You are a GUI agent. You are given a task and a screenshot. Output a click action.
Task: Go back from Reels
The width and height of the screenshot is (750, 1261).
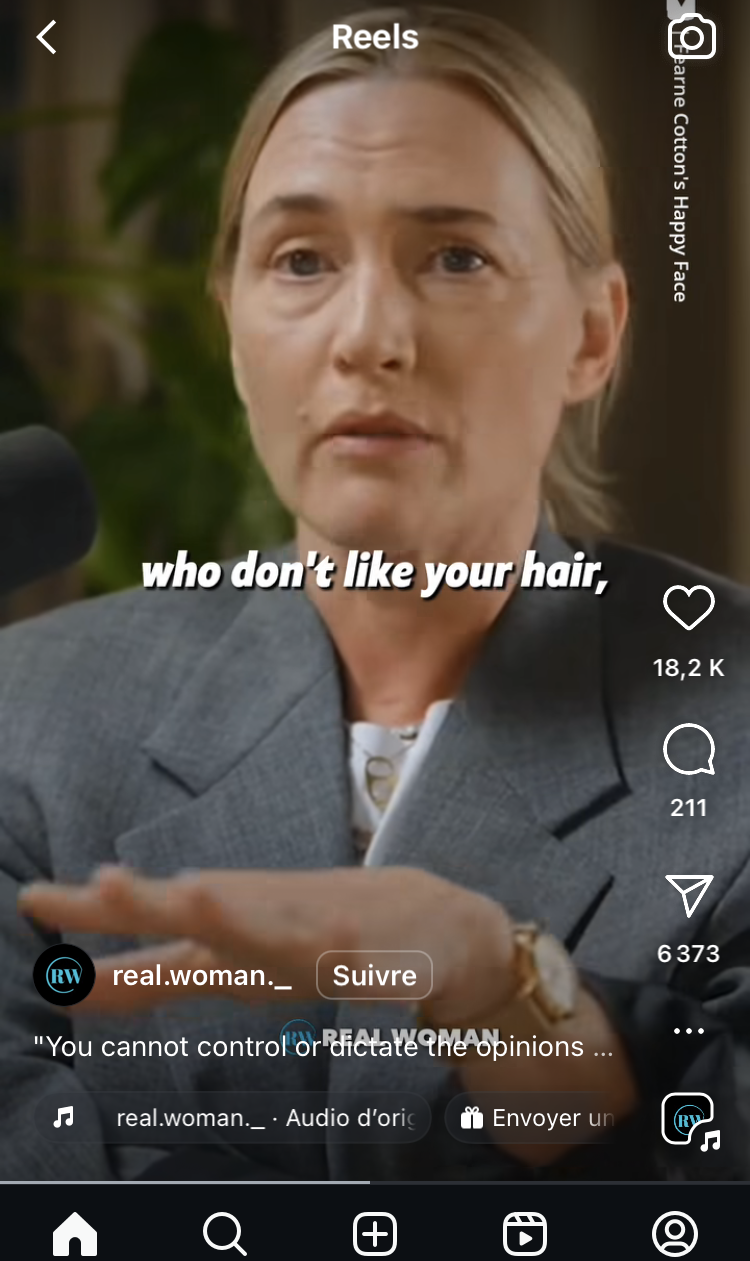coord(47,38)
